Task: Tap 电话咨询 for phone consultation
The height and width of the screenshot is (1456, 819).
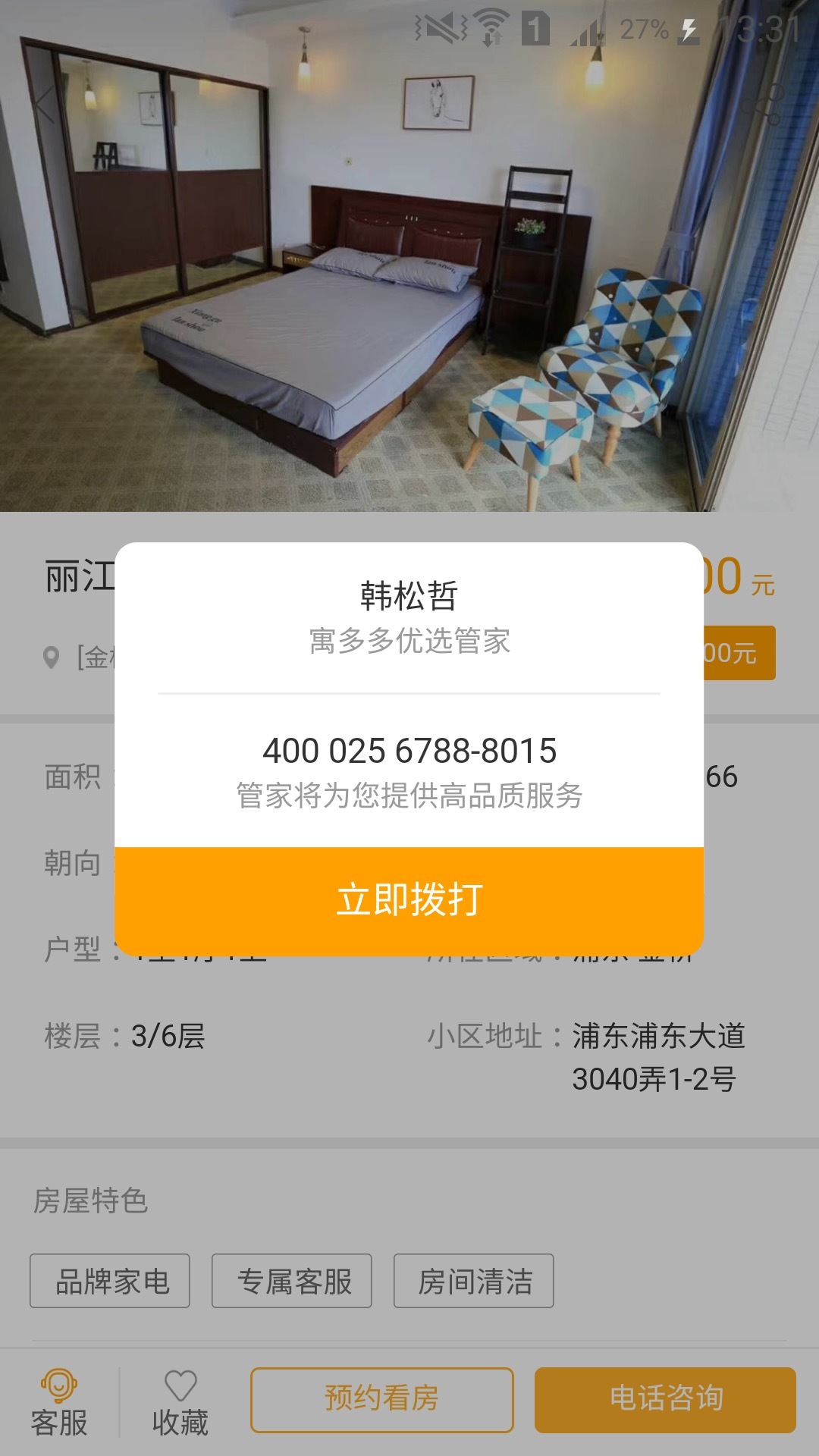Action: 665,1399
